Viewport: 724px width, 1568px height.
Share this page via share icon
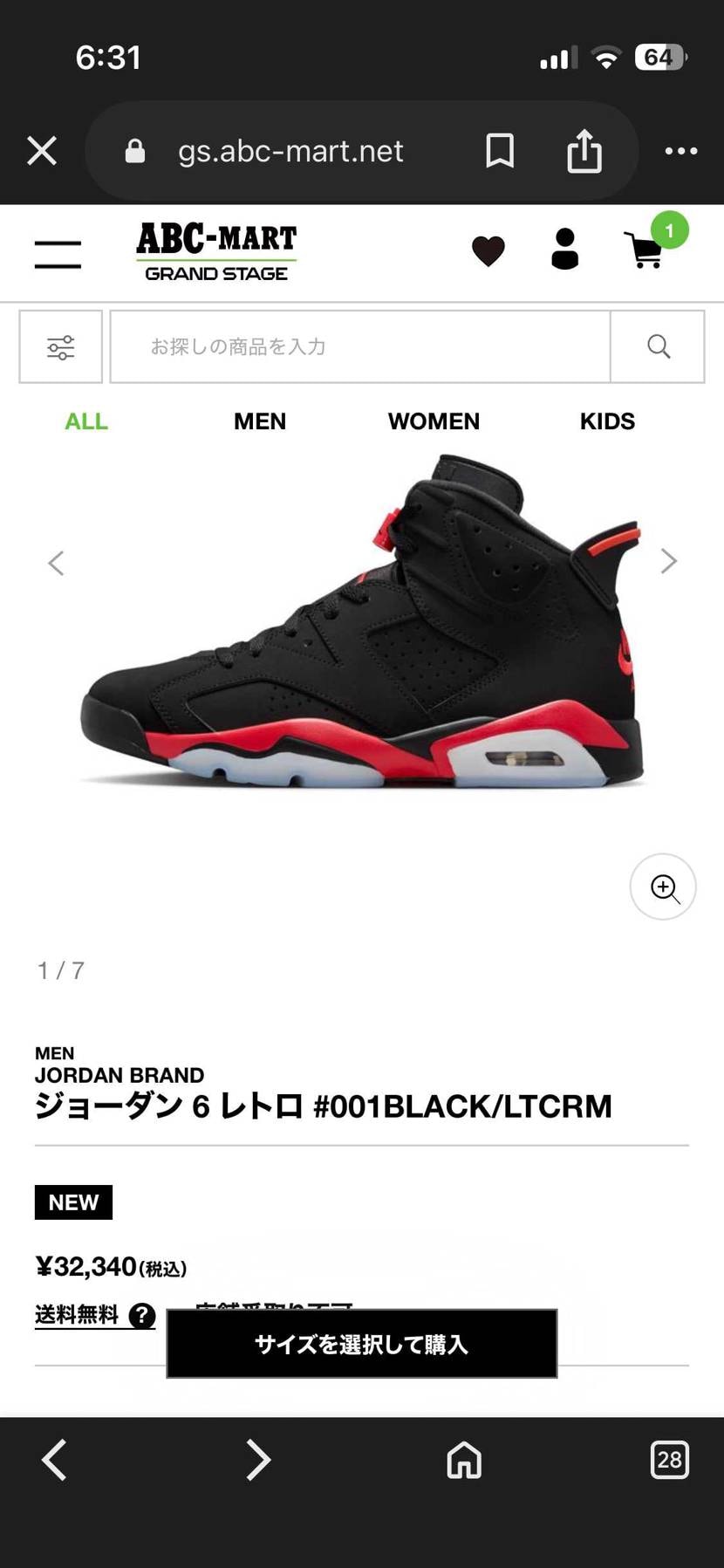coord(584,151)
